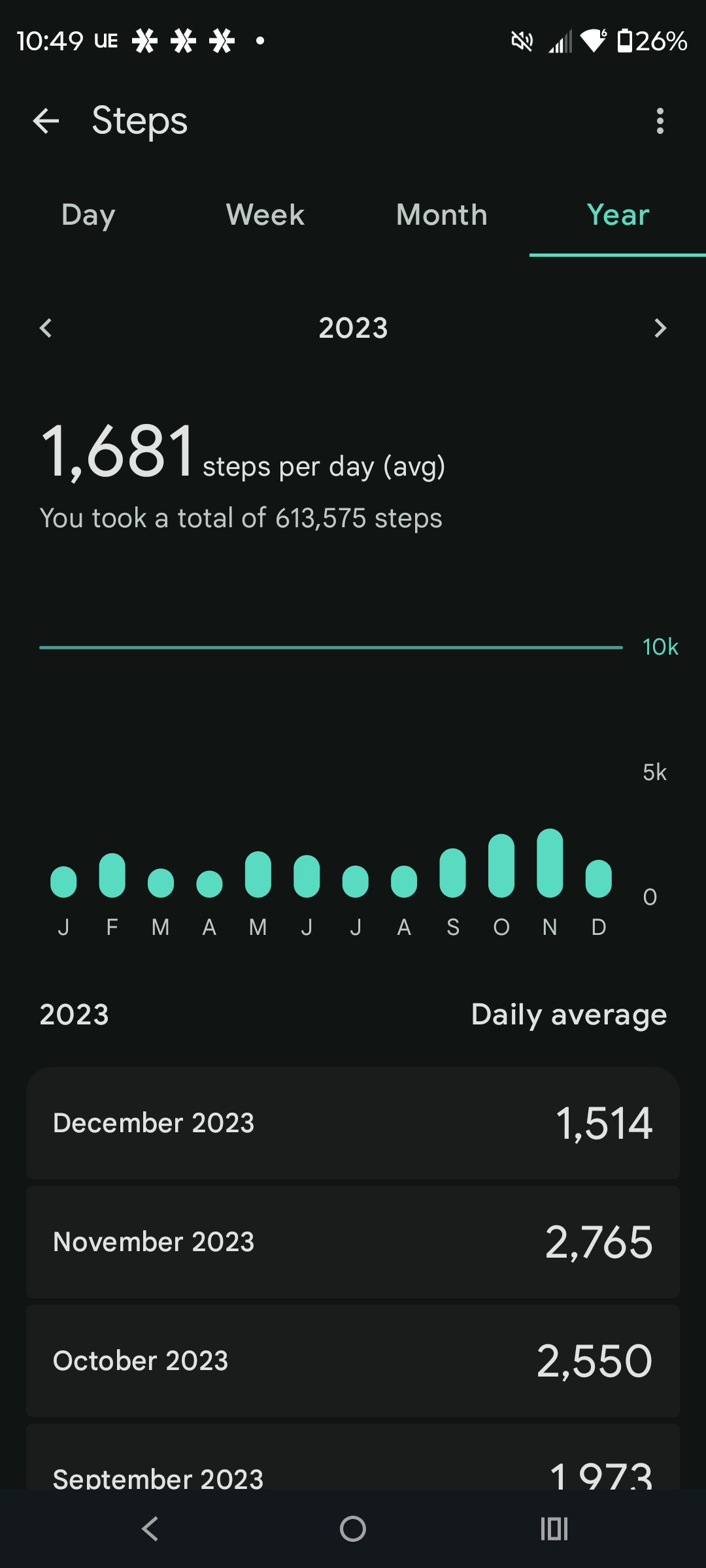Select the Month tab
Screen dimensions: 706x1568
point(441,215)
